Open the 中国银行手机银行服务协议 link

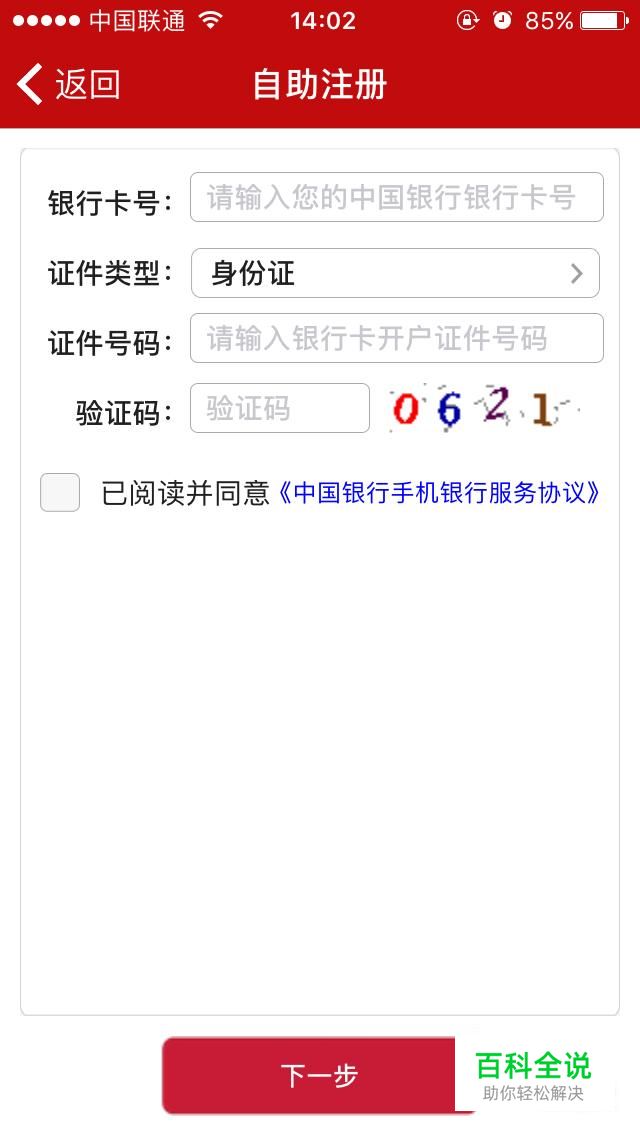[439, 493]
